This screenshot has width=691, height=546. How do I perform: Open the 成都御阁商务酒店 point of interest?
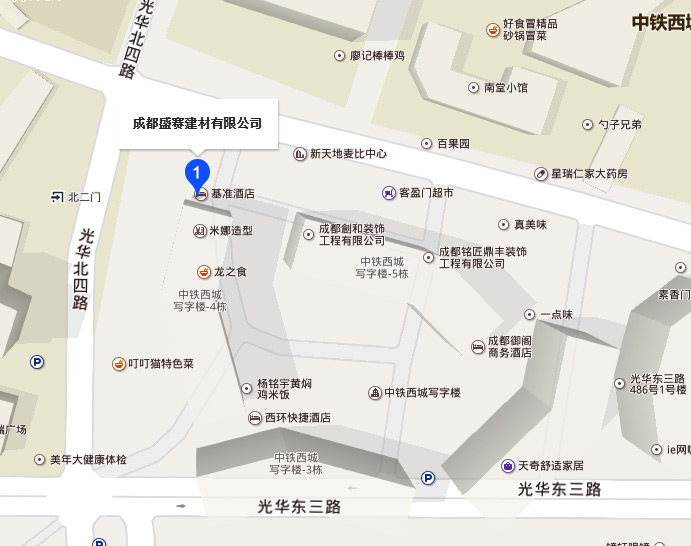click(x=479, y=347)
